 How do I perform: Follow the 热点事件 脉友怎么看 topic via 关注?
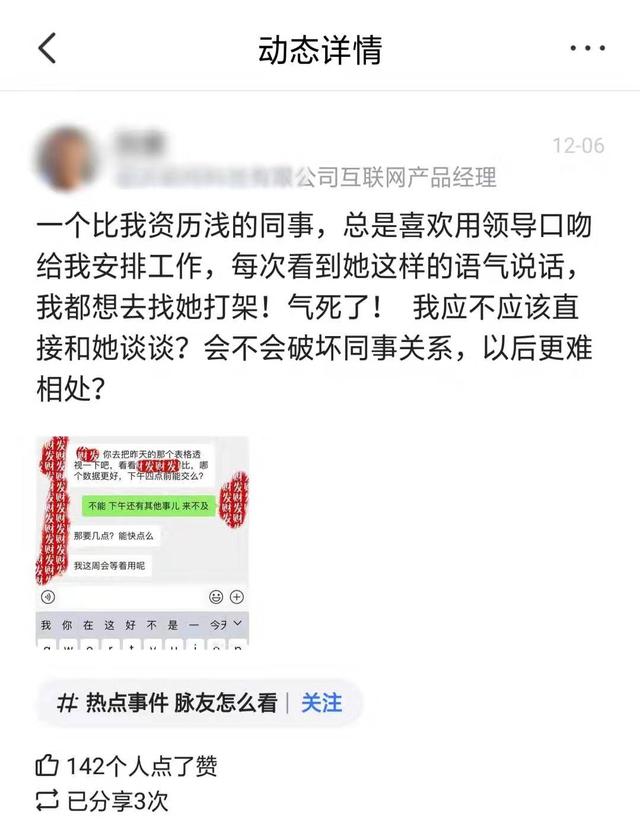click(321, 703)
